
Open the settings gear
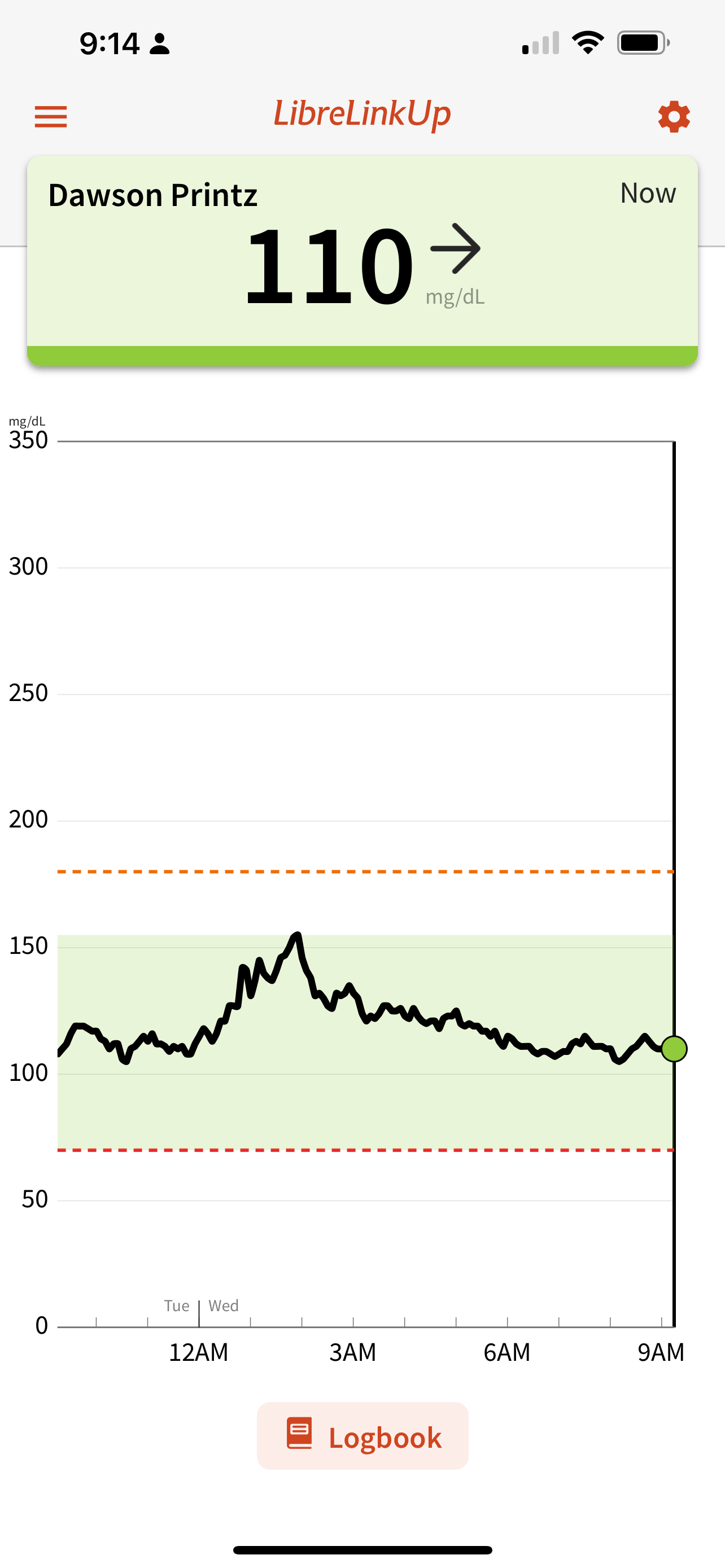tap(673, 116)
